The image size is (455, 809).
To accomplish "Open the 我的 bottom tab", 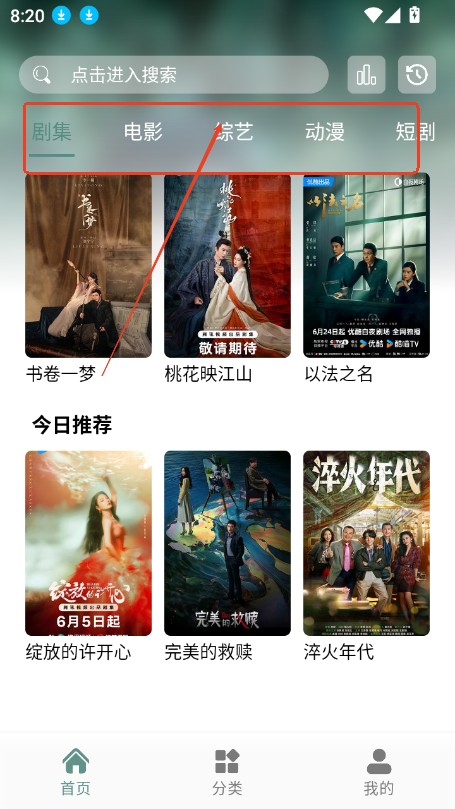I will (x=379, y=772).
